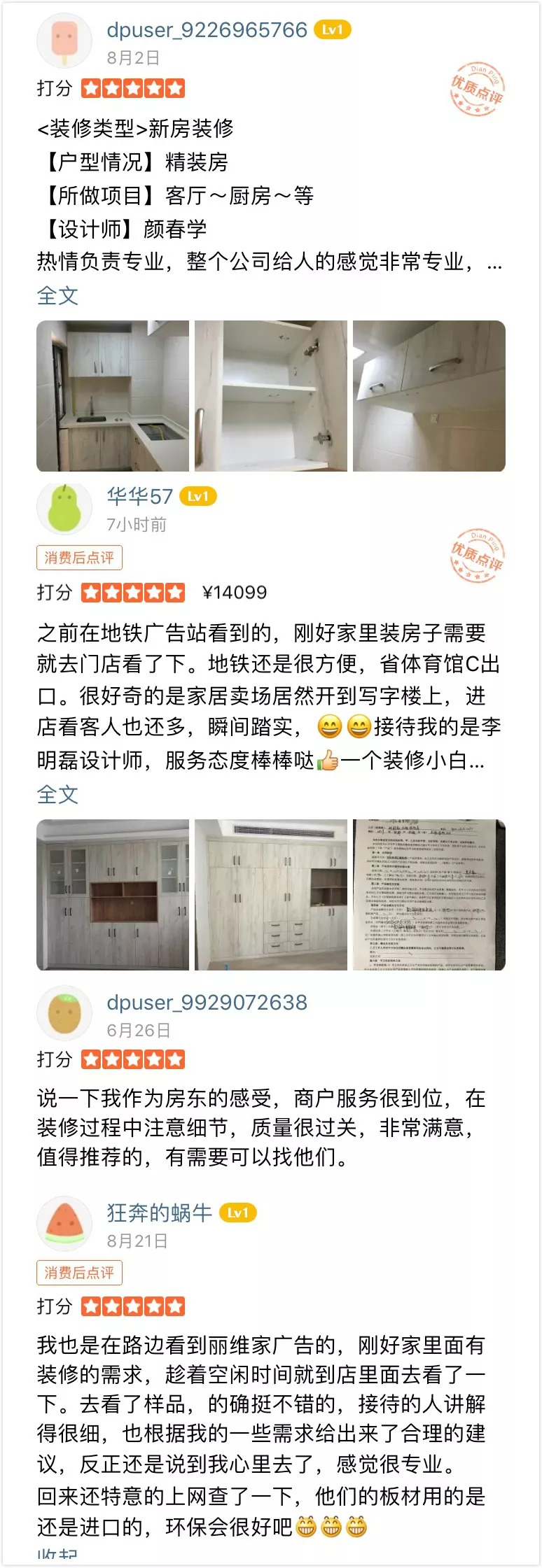The image size is (542, 1568).
Task: Open the contract document photo
Action: (429, 895)
